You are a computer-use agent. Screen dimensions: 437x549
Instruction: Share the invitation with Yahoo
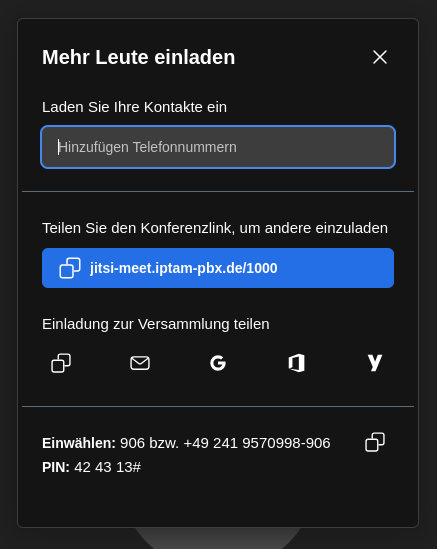[375, 363]
